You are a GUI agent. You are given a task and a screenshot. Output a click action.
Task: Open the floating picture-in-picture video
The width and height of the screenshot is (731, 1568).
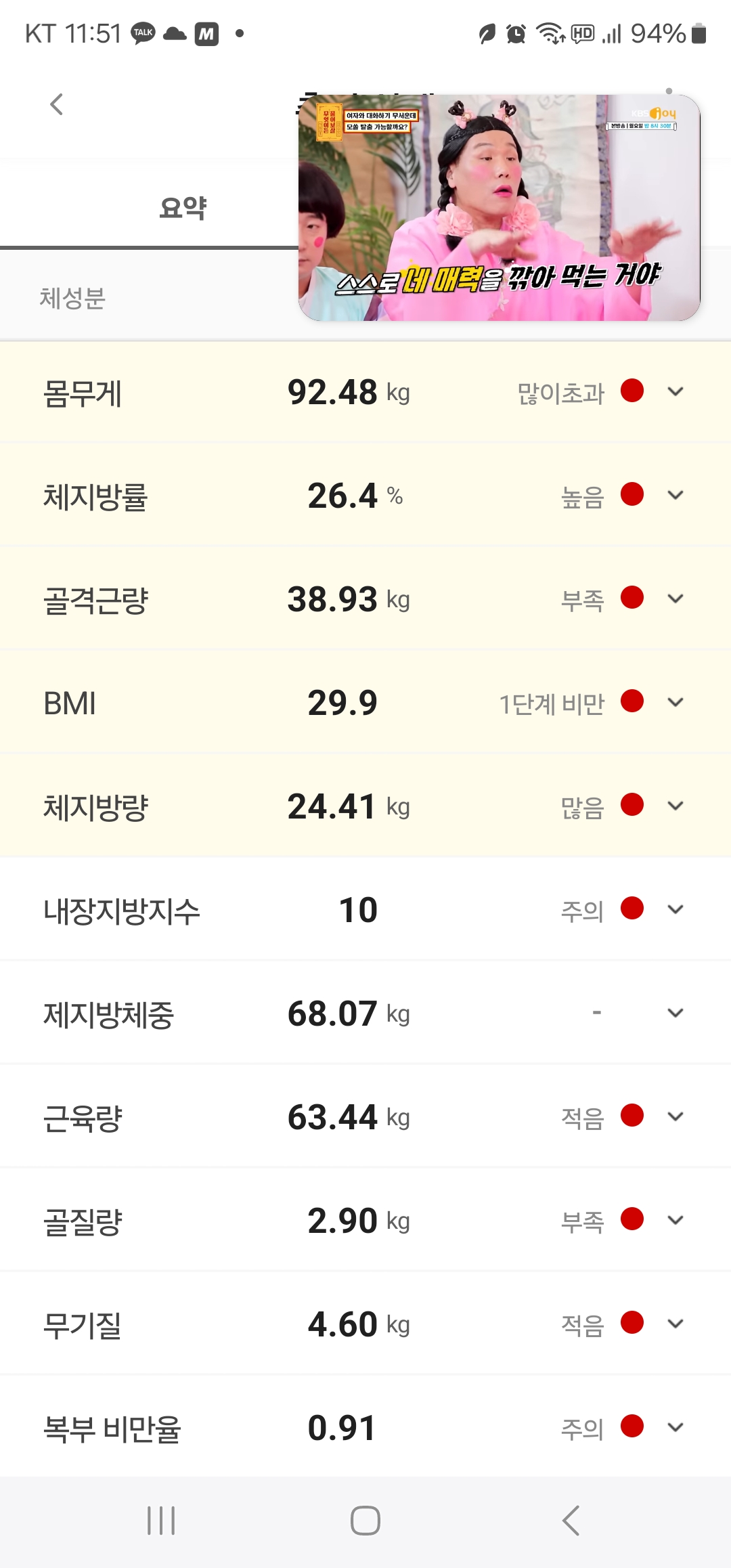[499, 208]
